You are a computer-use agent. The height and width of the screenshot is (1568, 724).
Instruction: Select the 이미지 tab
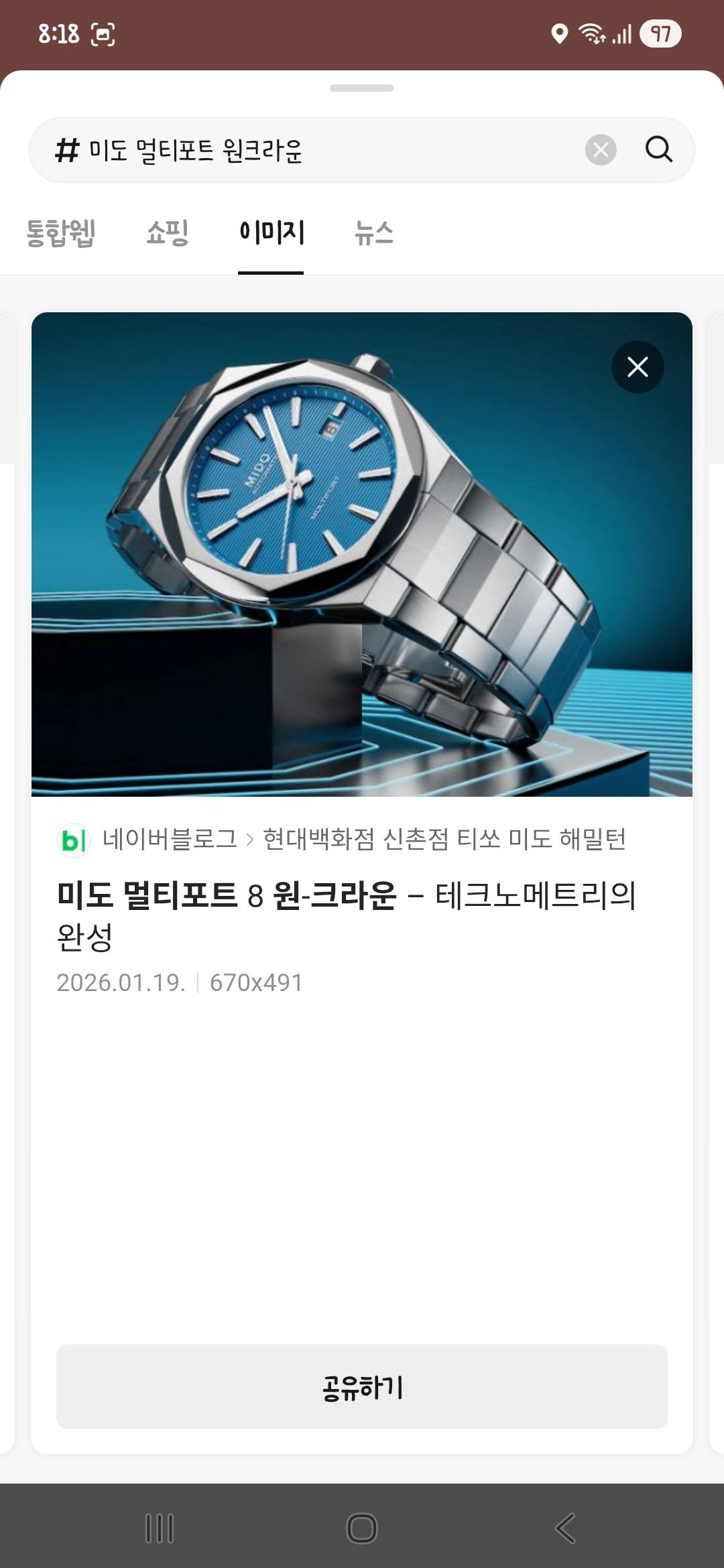click(x=271, y=233)
